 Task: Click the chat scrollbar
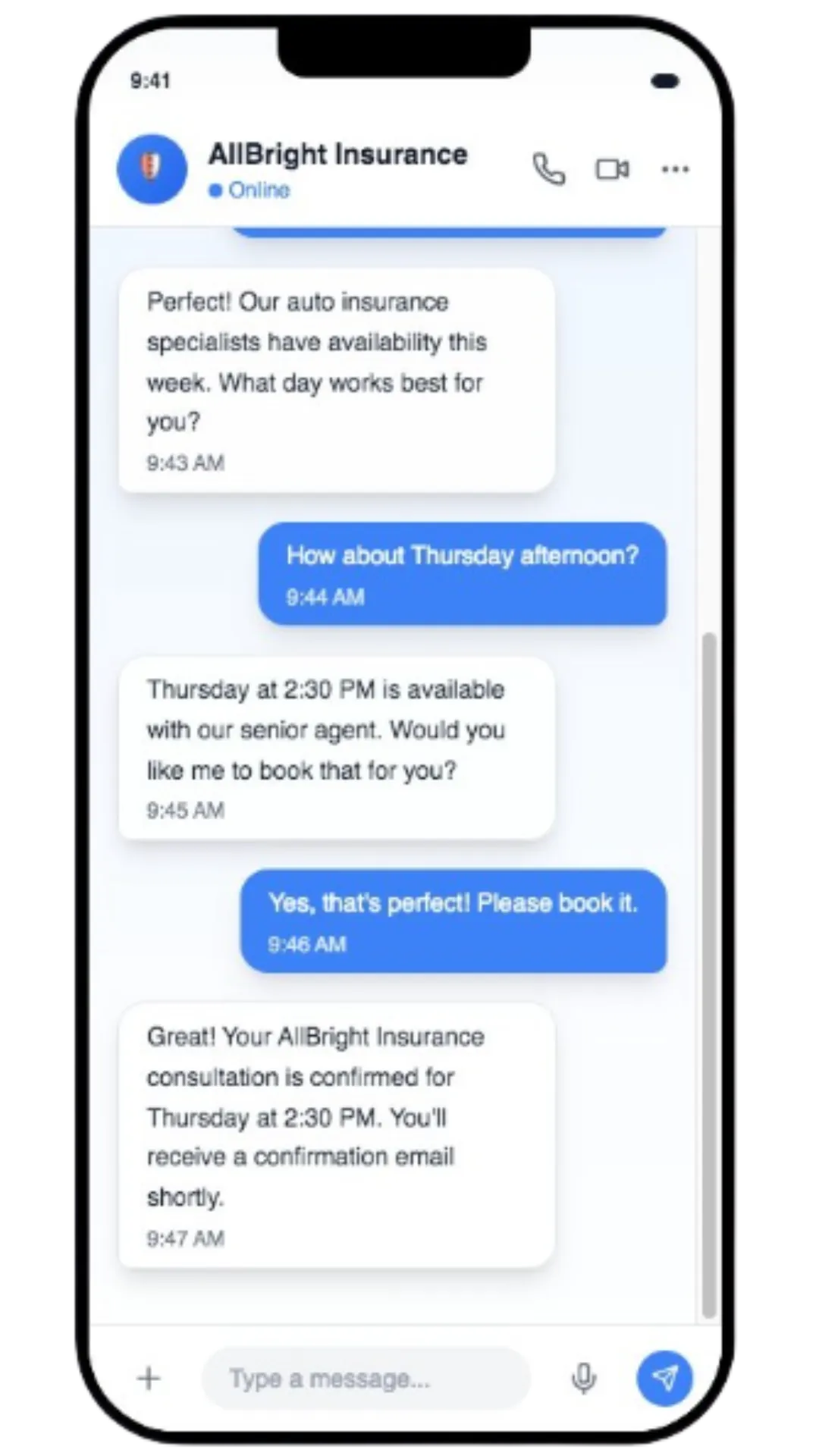pyautogui.click(x=709, y=975)
